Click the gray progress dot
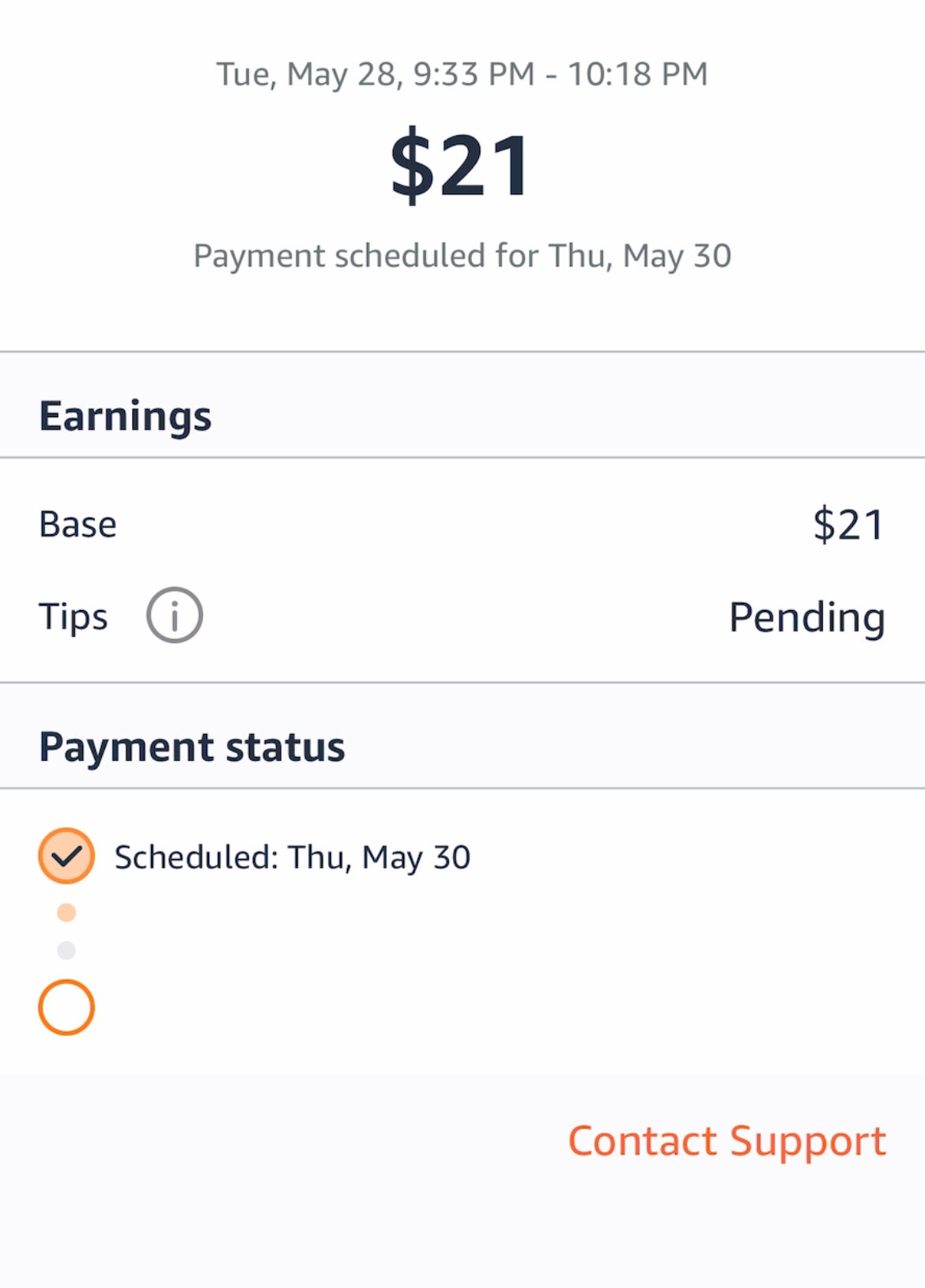The height and width of the screenshot is (1288, 925). click(66, 951)
